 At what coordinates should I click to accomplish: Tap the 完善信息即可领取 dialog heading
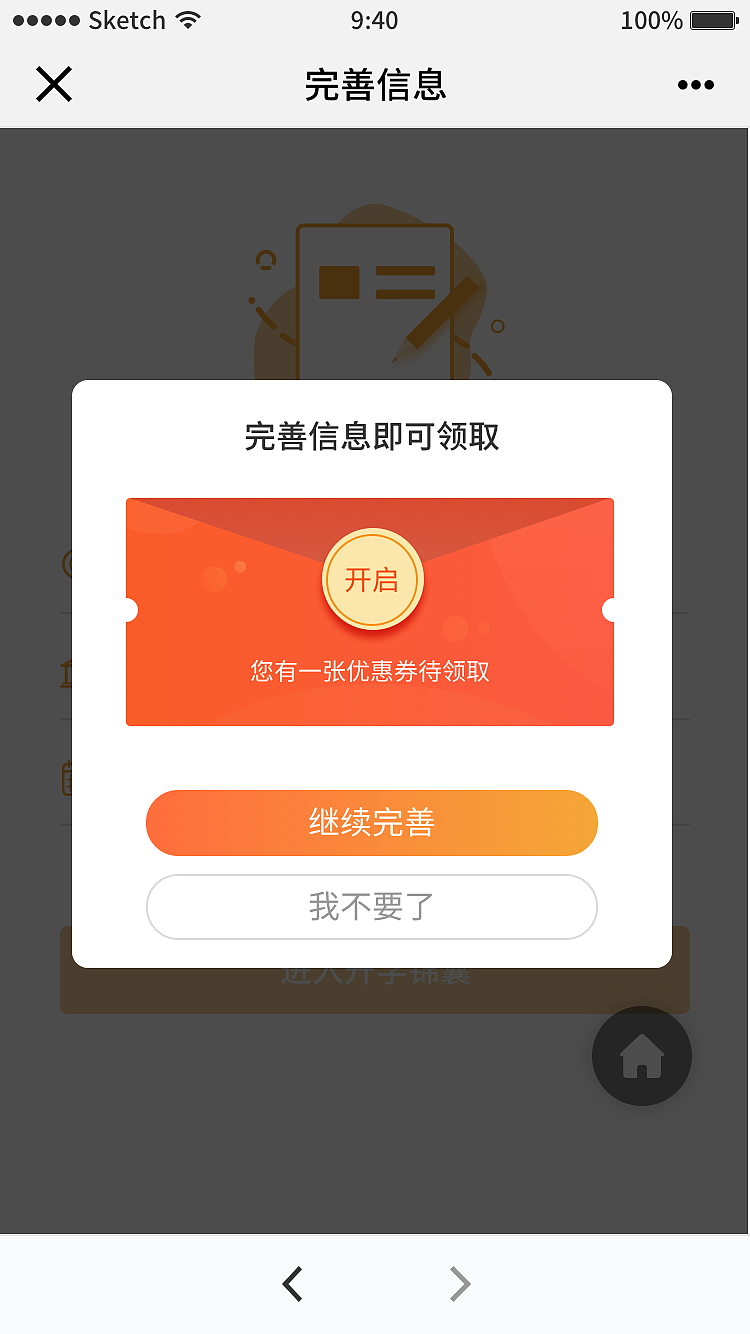pos(371,437)
